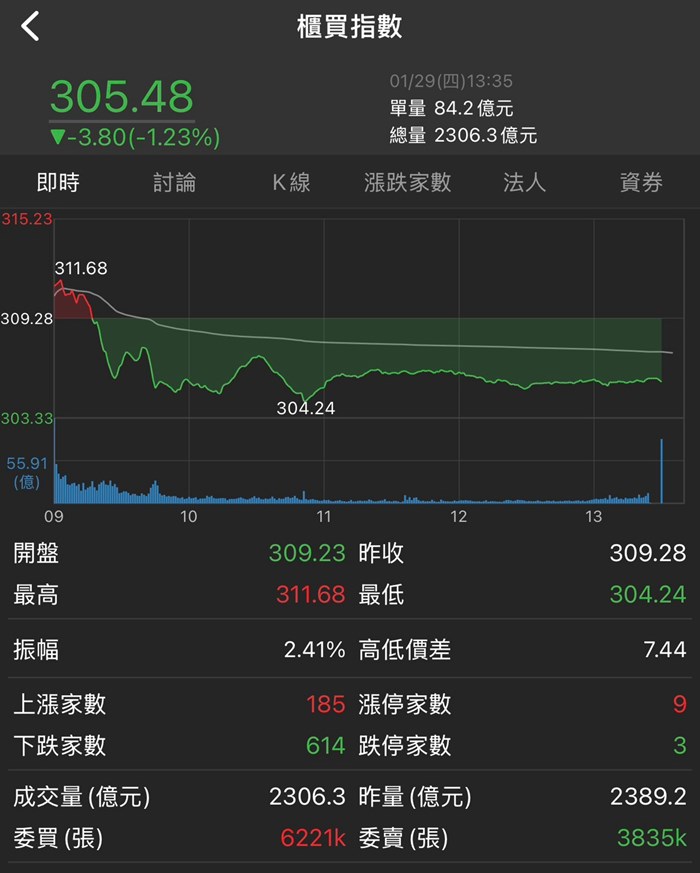Open the 資券 tab

coord(641,183)
